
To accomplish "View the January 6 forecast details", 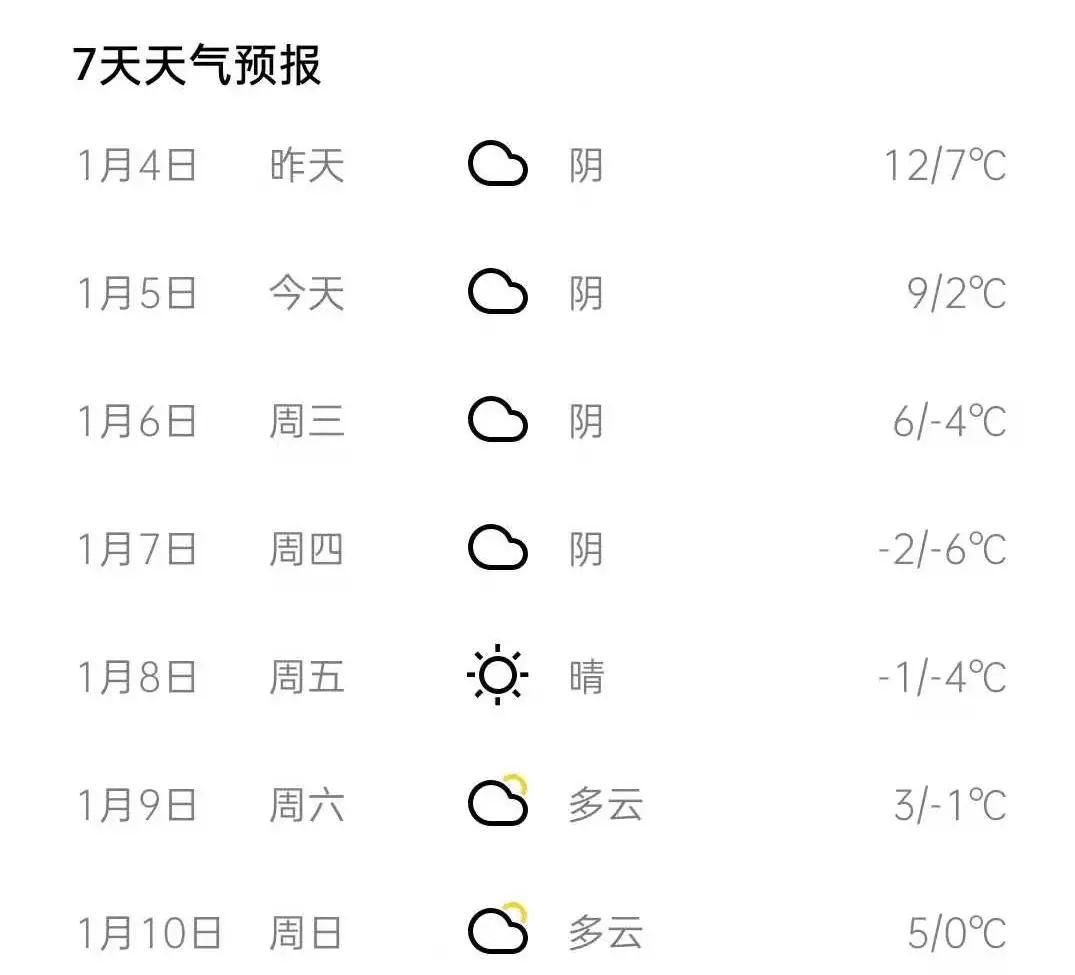I will 540,421.
